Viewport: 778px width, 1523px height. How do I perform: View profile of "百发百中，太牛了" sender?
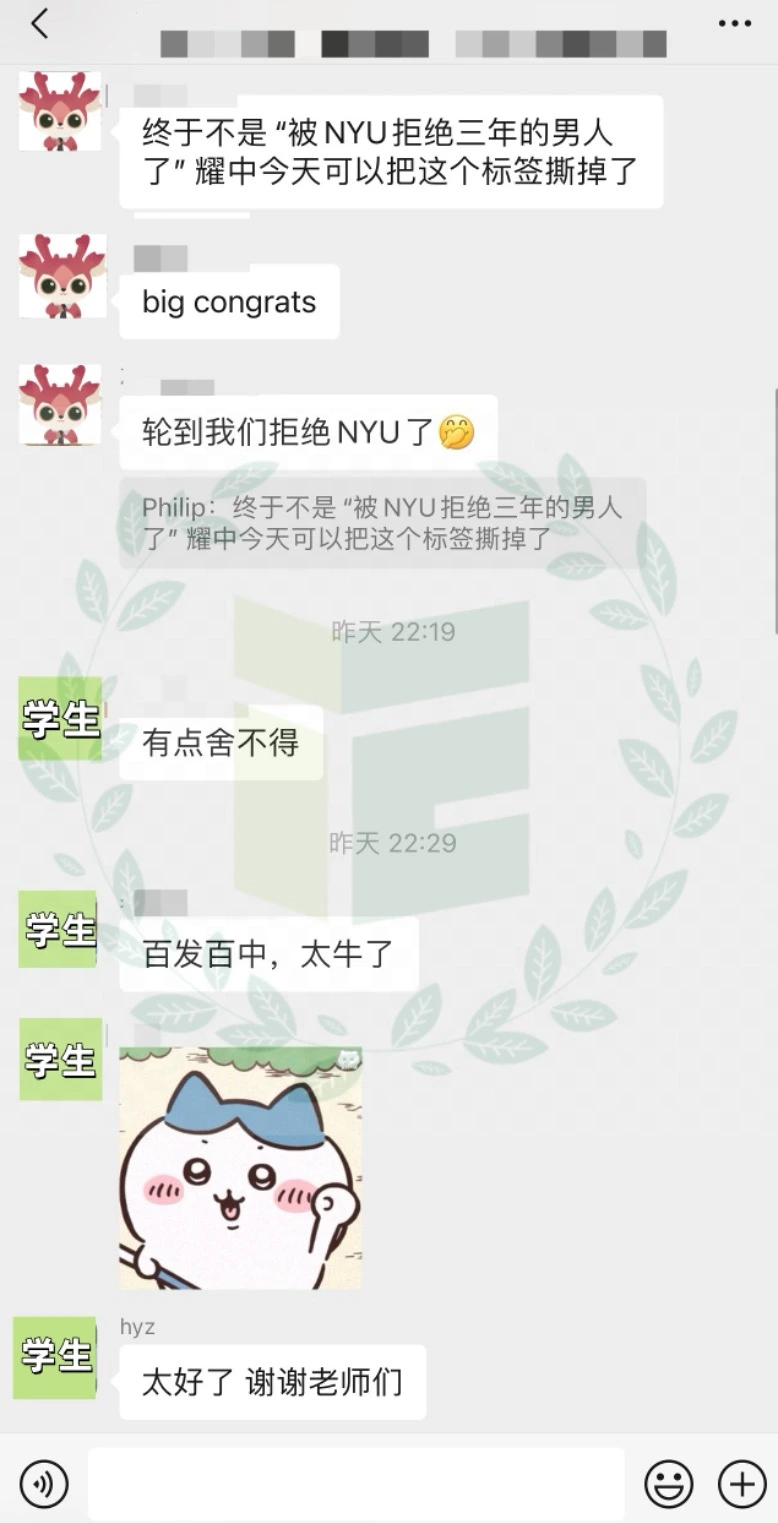(58, 930)
